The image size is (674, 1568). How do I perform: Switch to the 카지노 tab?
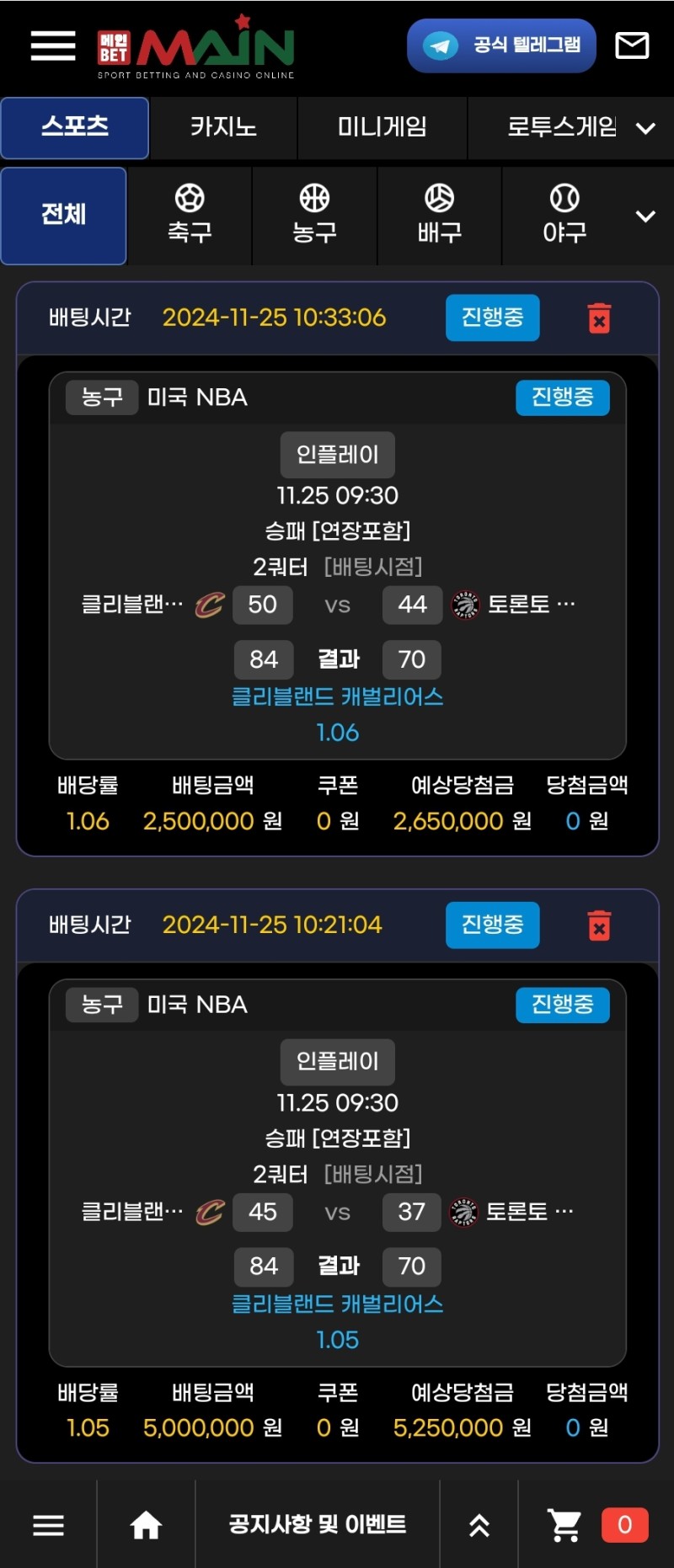coord(223,127)
